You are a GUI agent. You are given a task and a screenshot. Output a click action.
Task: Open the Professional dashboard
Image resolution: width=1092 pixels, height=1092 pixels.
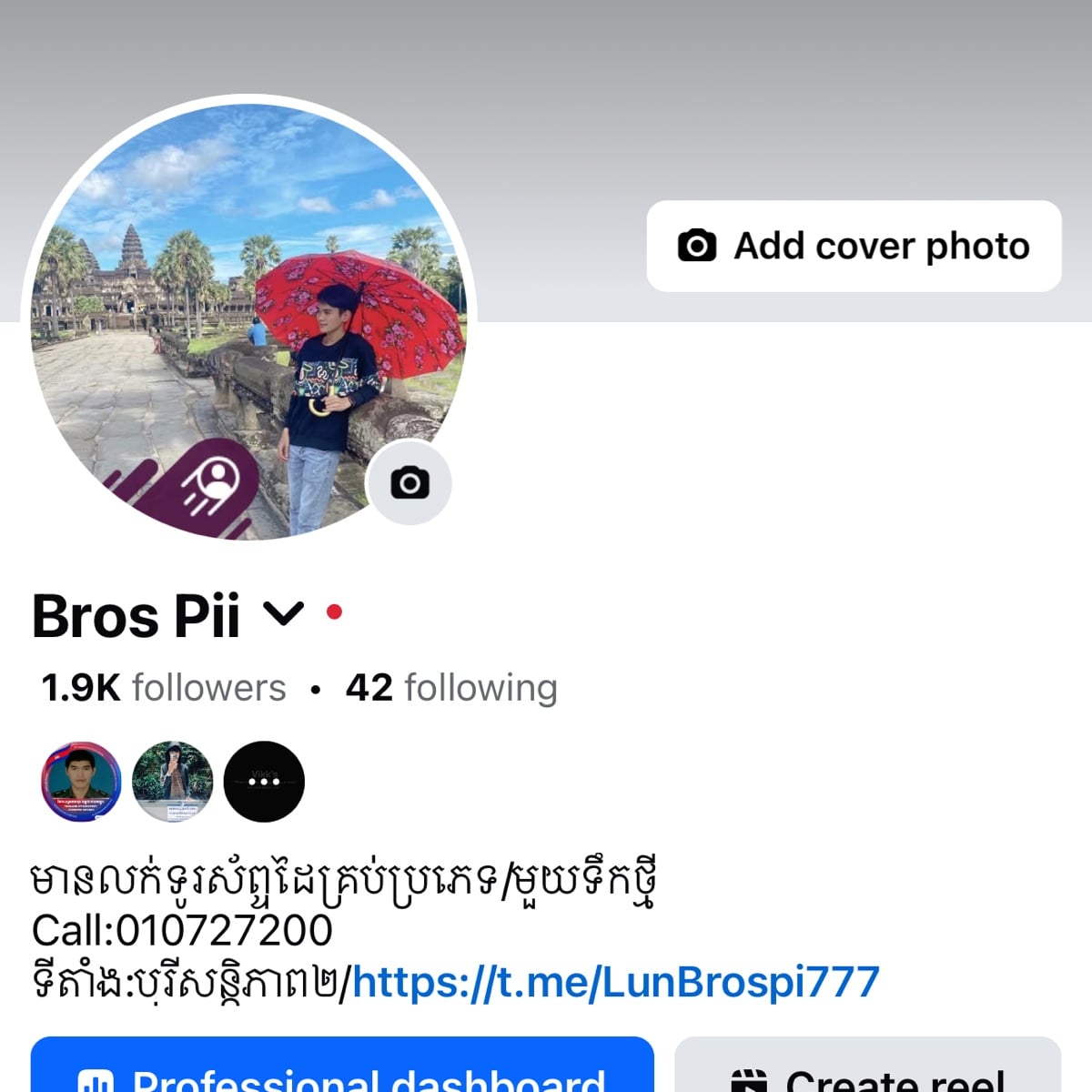[342, 1074]
